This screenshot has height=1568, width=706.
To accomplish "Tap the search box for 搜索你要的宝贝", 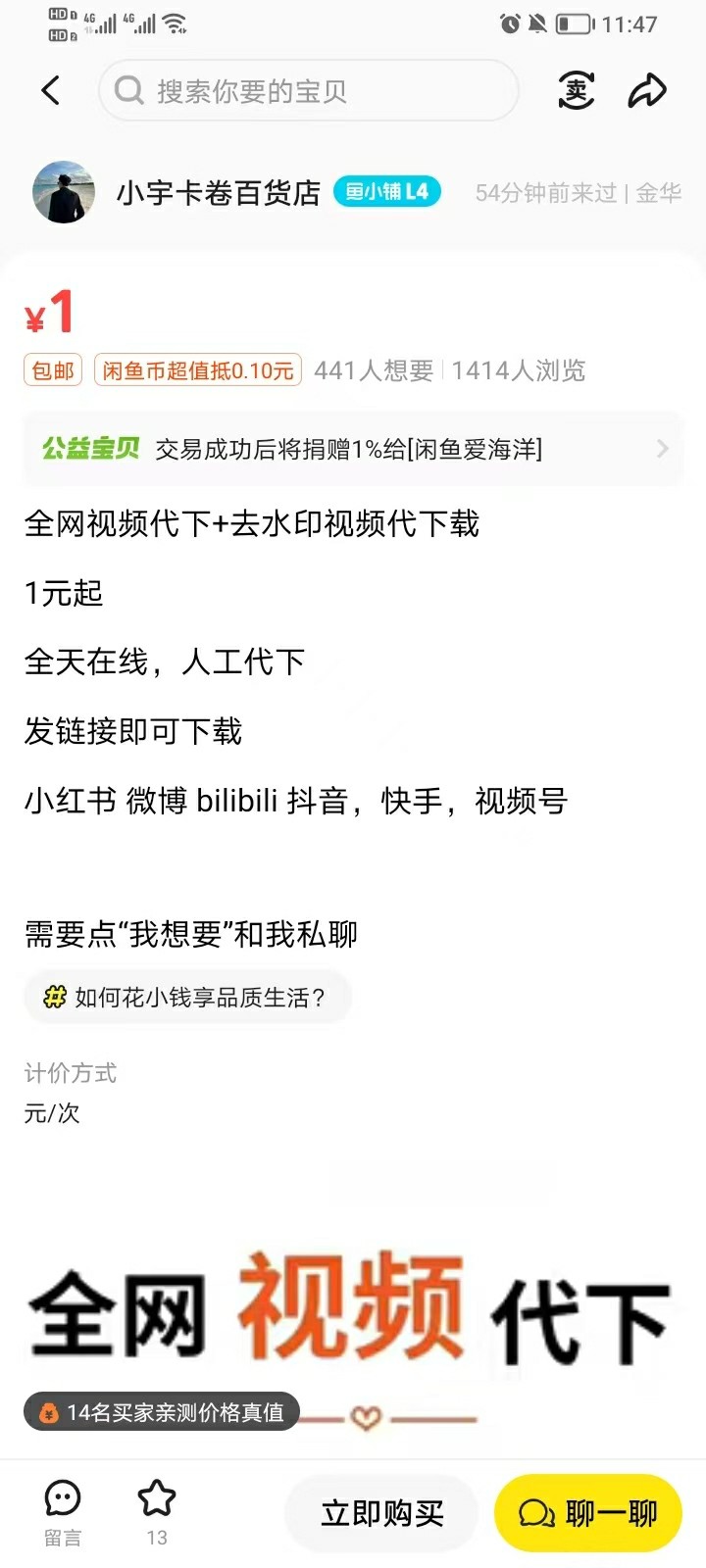I will point(308,91).
